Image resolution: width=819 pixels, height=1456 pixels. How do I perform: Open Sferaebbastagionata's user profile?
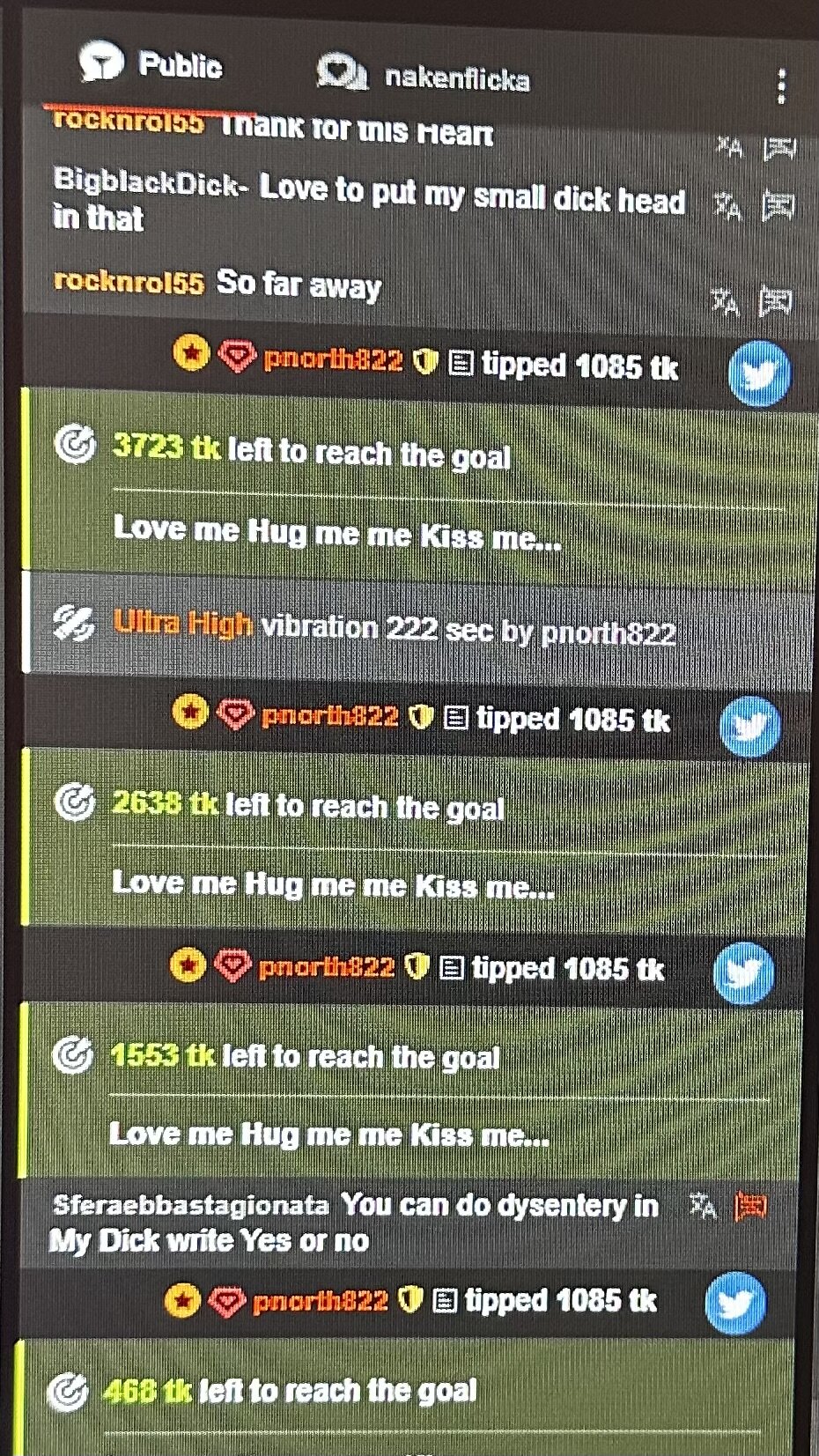[x=190, y=1204]
